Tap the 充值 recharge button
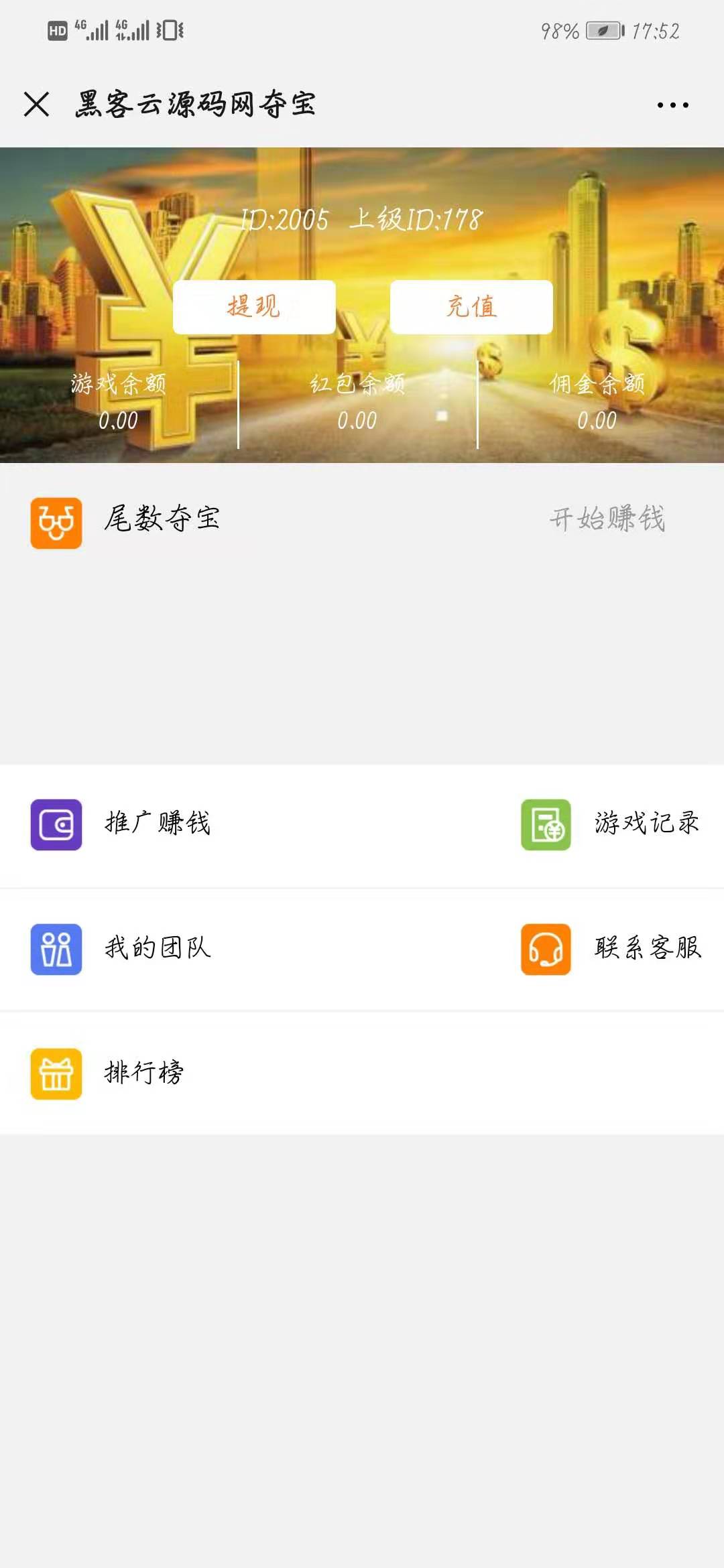The width and height of the screenshot is (724, 1568). tap(471, 307)
